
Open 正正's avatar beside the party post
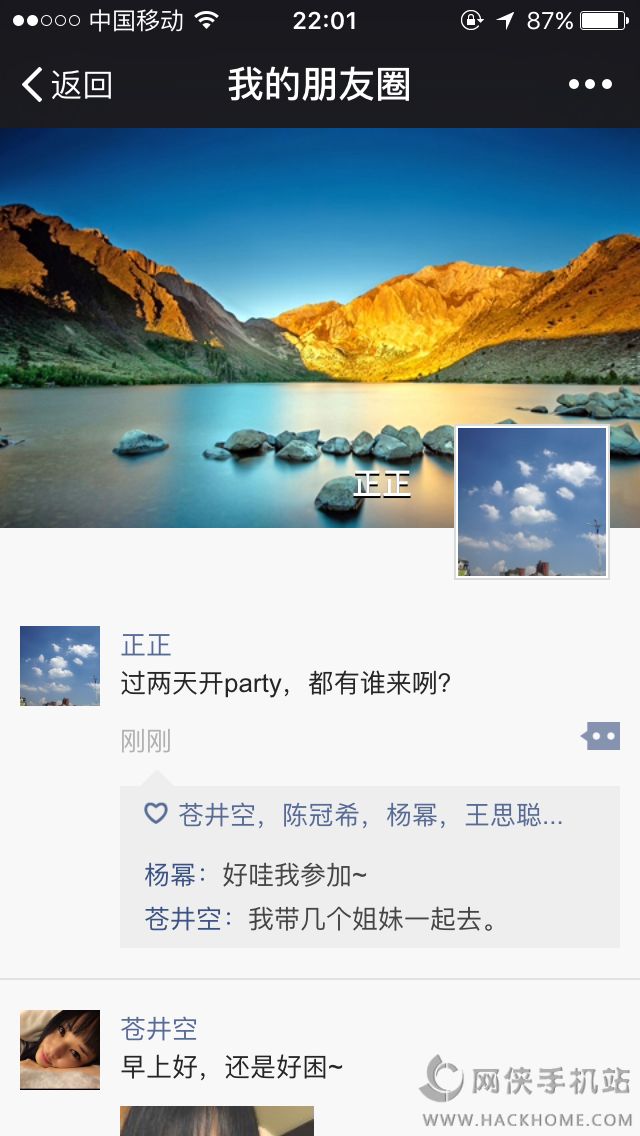pyautogui.click(x=60, y=666)
